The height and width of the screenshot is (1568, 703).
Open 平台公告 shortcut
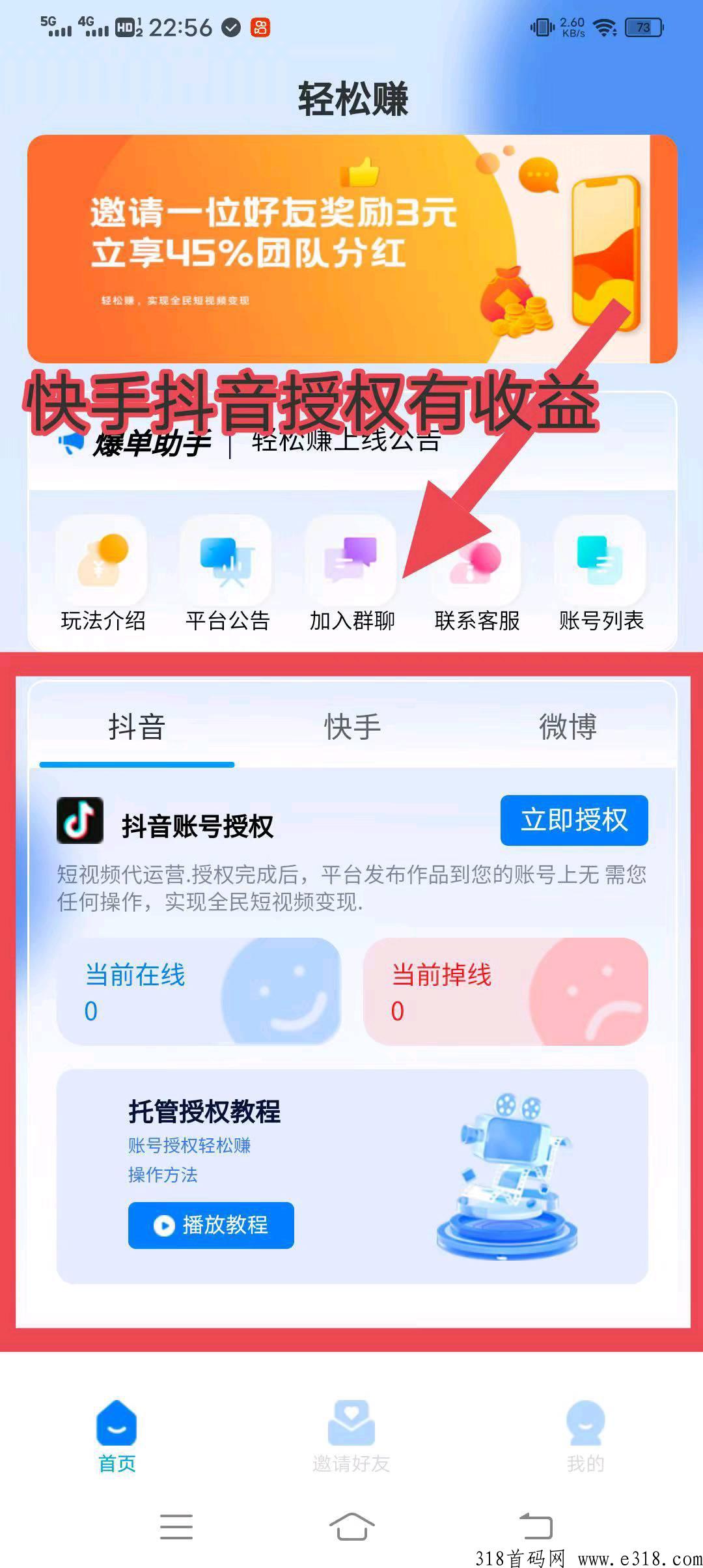coord(227,574)
